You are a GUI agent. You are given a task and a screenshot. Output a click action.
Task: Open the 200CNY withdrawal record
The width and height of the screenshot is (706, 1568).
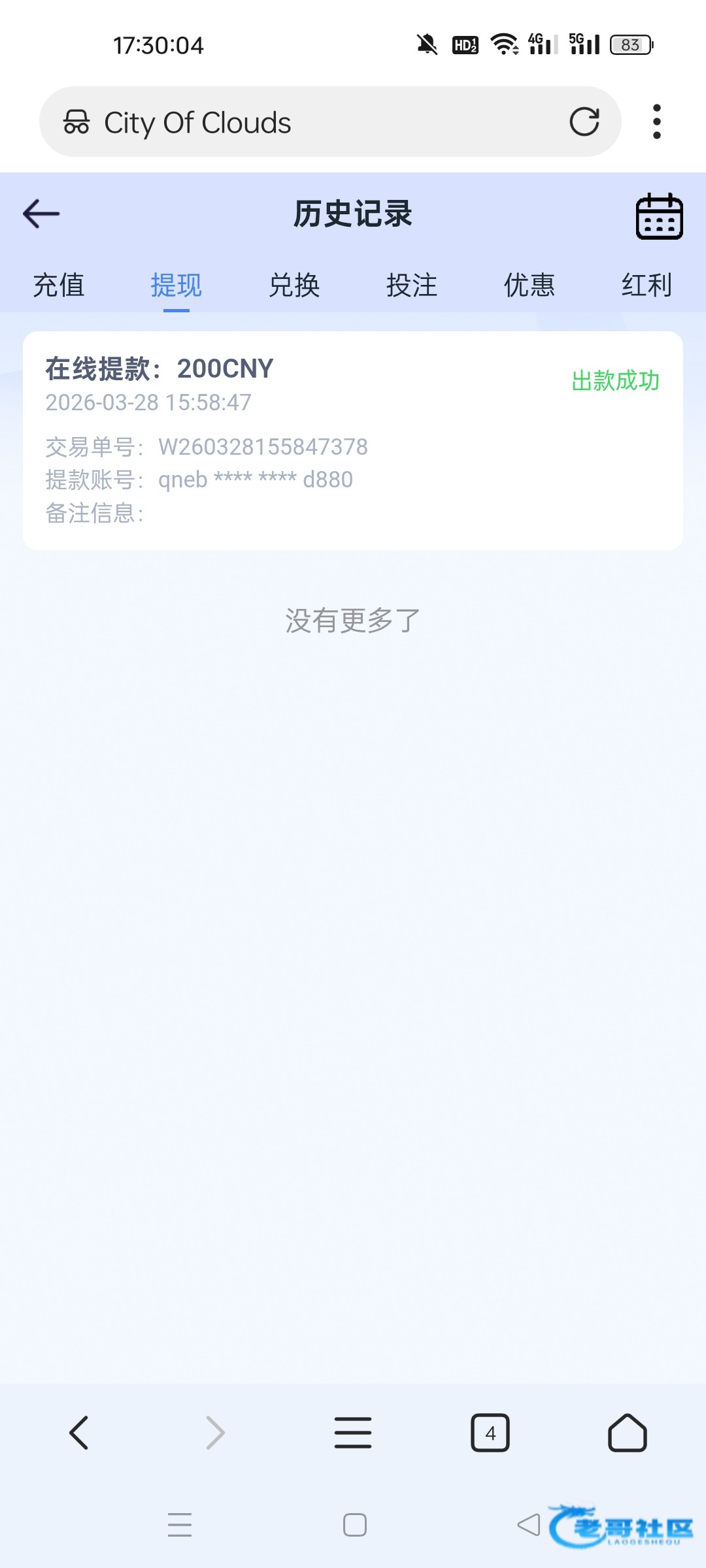pos(353,440)
